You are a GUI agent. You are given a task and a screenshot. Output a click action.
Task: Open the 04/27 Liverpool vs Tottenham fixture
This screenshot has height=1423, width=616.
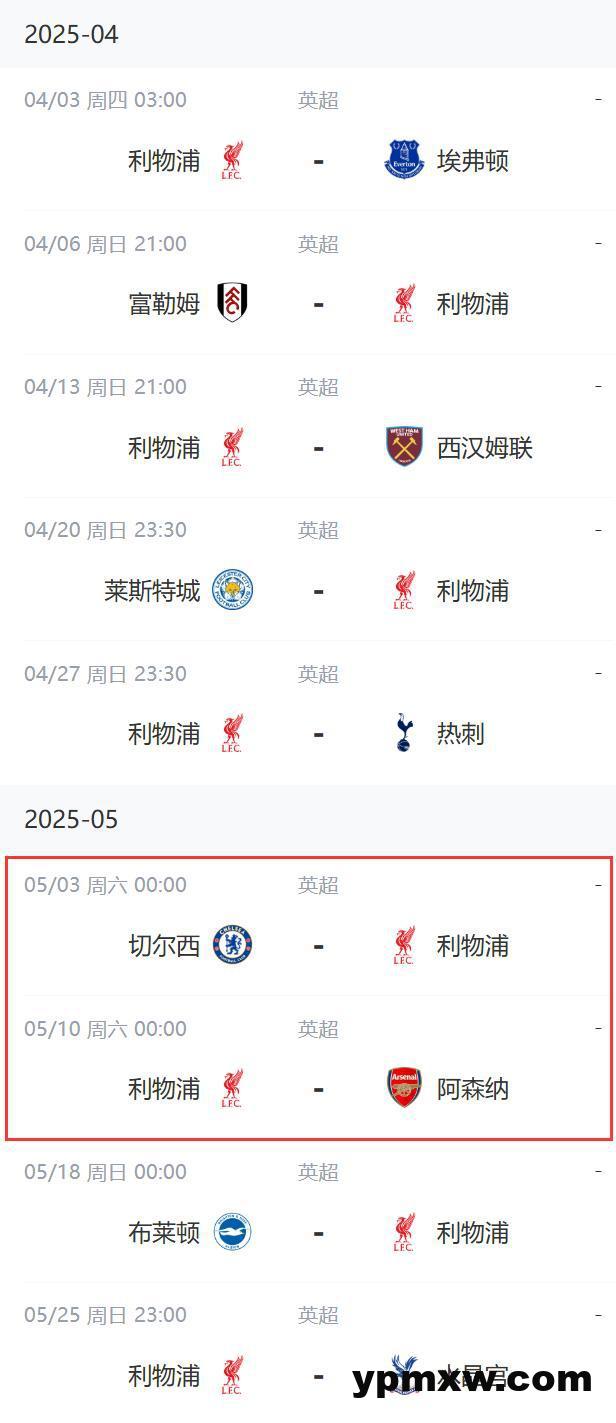click(318, 733)
